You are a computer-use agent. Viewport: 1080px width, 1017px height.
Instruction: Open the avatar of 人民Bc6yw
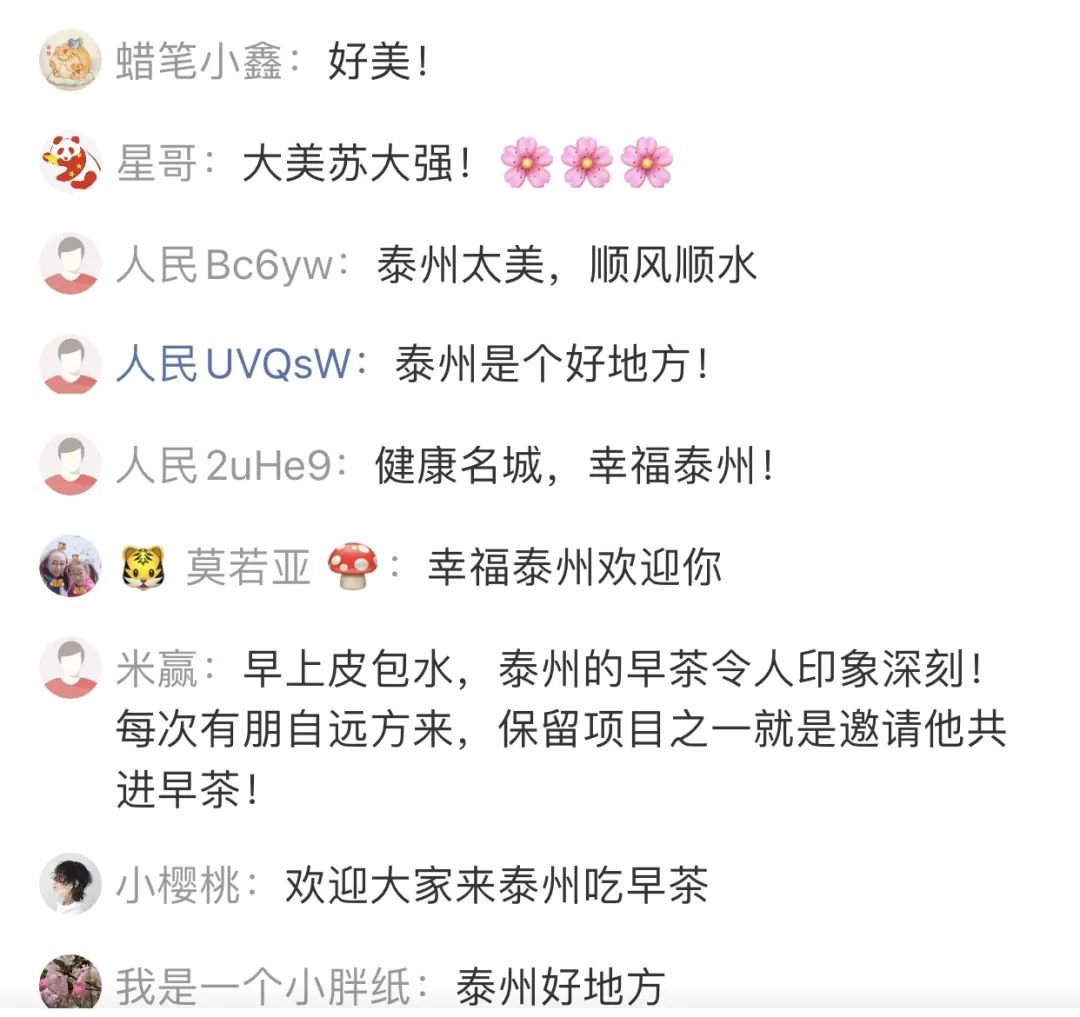click(x=70, y=264)
